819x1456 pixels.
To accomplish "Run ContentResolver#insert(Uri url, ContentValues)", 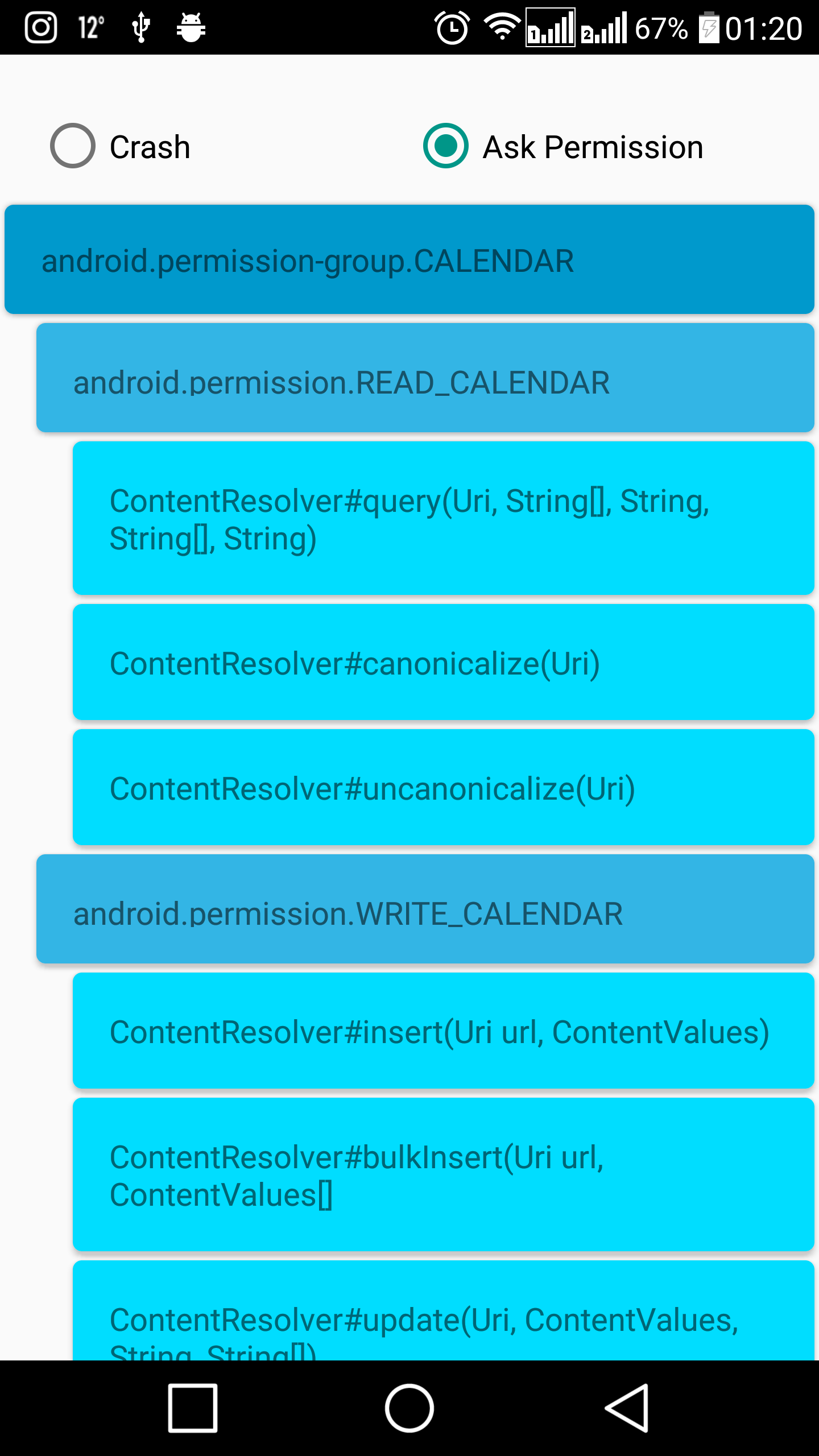I will click(x=444, y=1031).
